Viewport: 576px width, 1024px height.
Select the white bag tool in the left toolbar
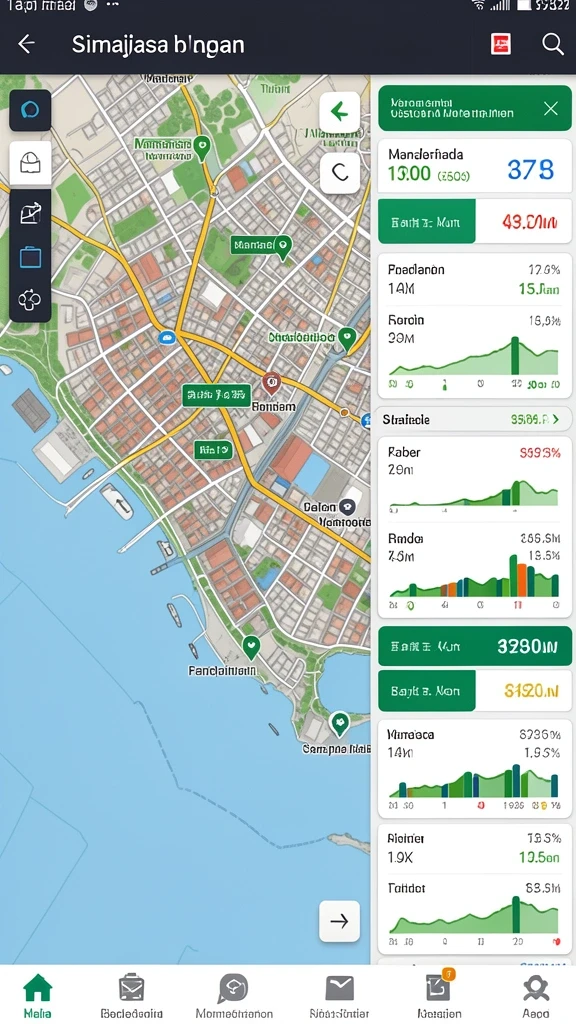point(30,163)
